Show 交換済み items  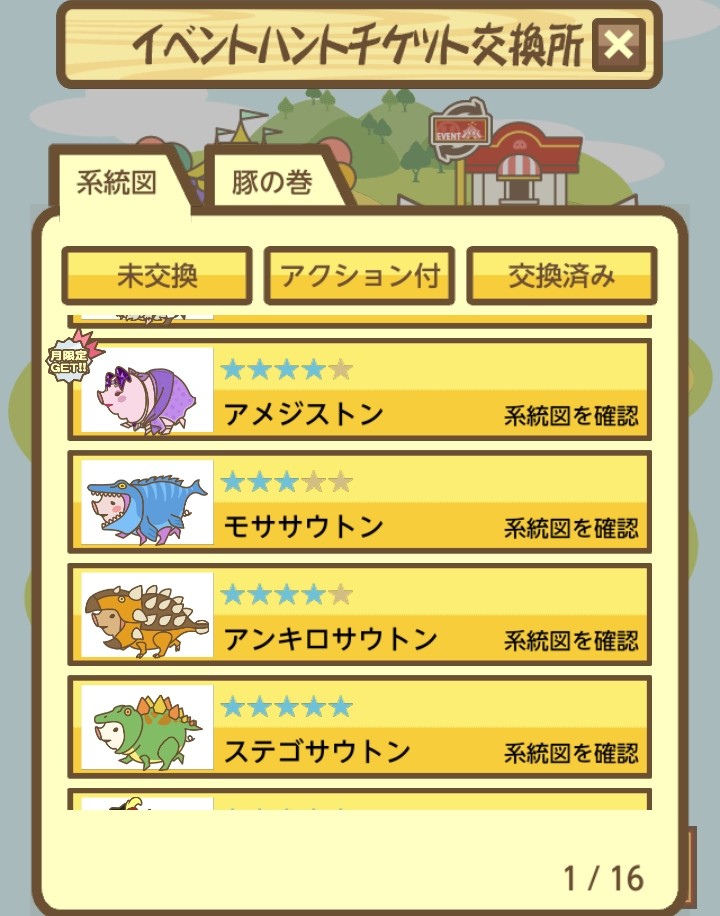[561, 276]
